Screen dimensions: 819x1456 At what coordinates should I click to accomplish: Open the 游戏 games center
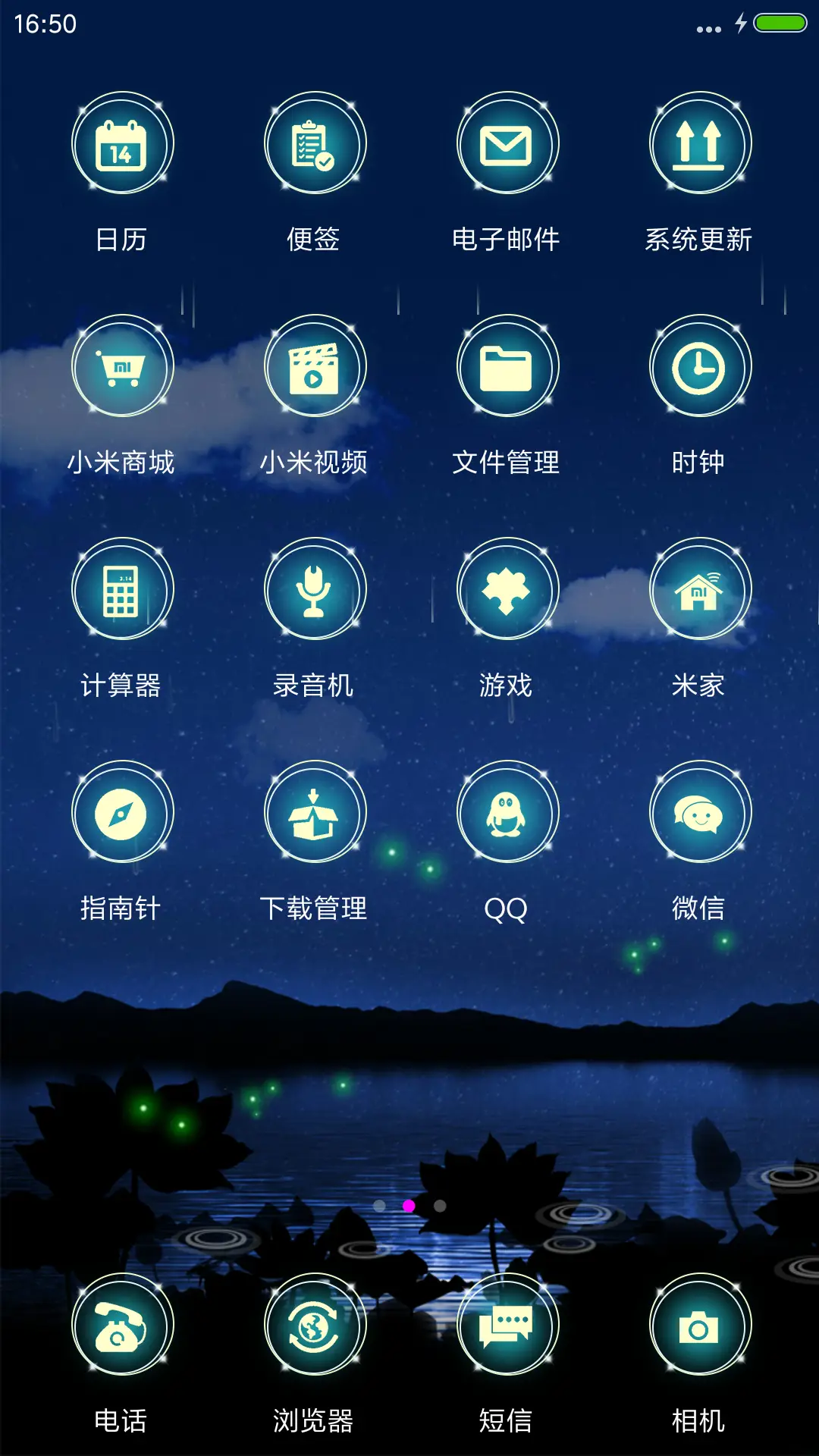[507, 591]
